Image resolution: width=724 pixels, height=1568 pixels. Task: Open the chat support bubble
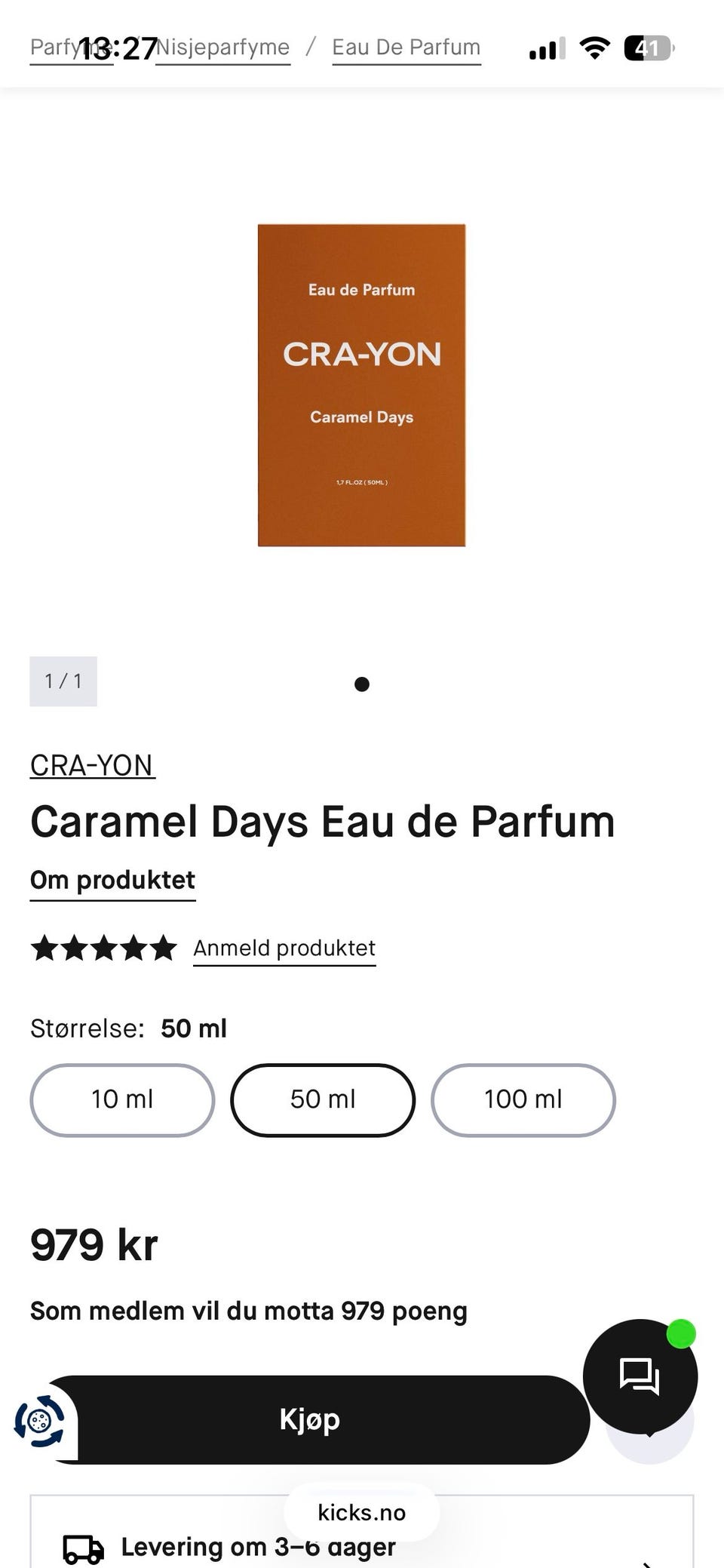[640, 1376]
